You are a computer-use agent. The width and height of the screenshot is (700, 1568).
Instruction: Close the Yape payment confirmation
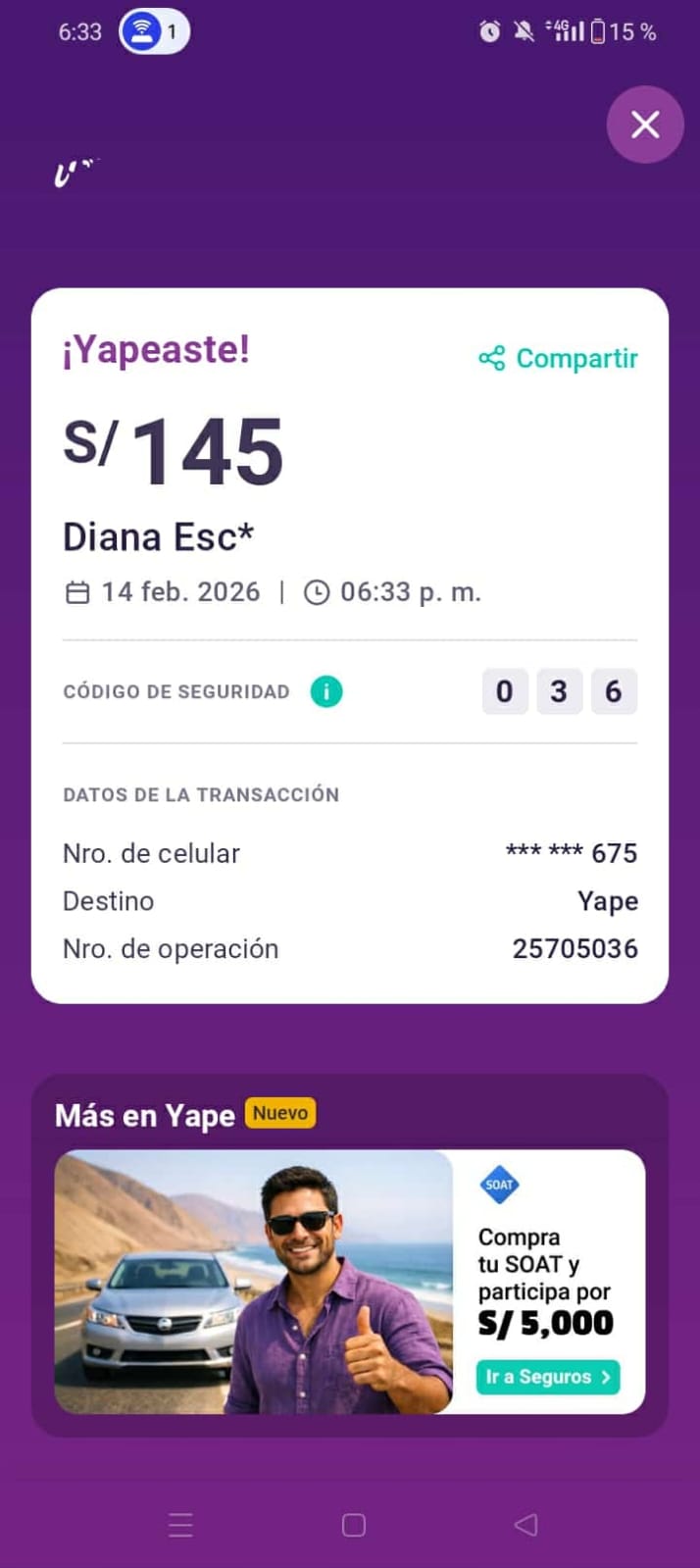pos(644,125)
